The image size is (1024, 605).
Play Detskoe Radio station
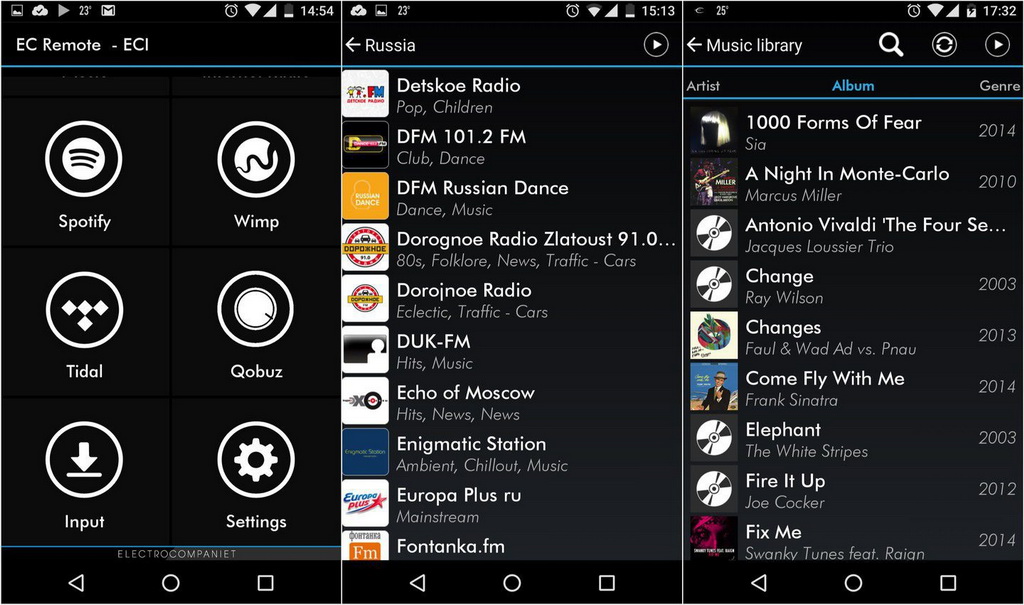(510, 95)
